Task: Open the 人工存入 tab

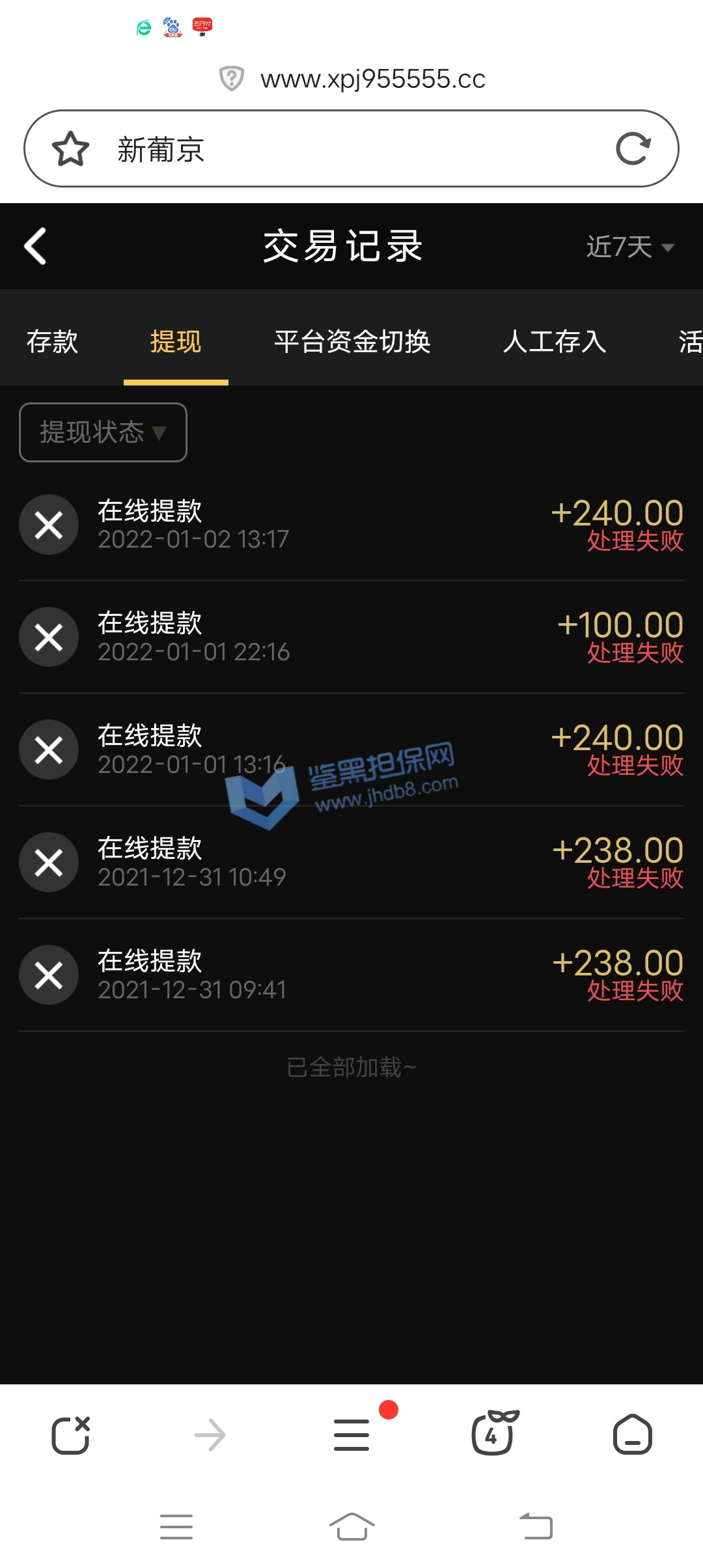Action: tap(555, 341)
